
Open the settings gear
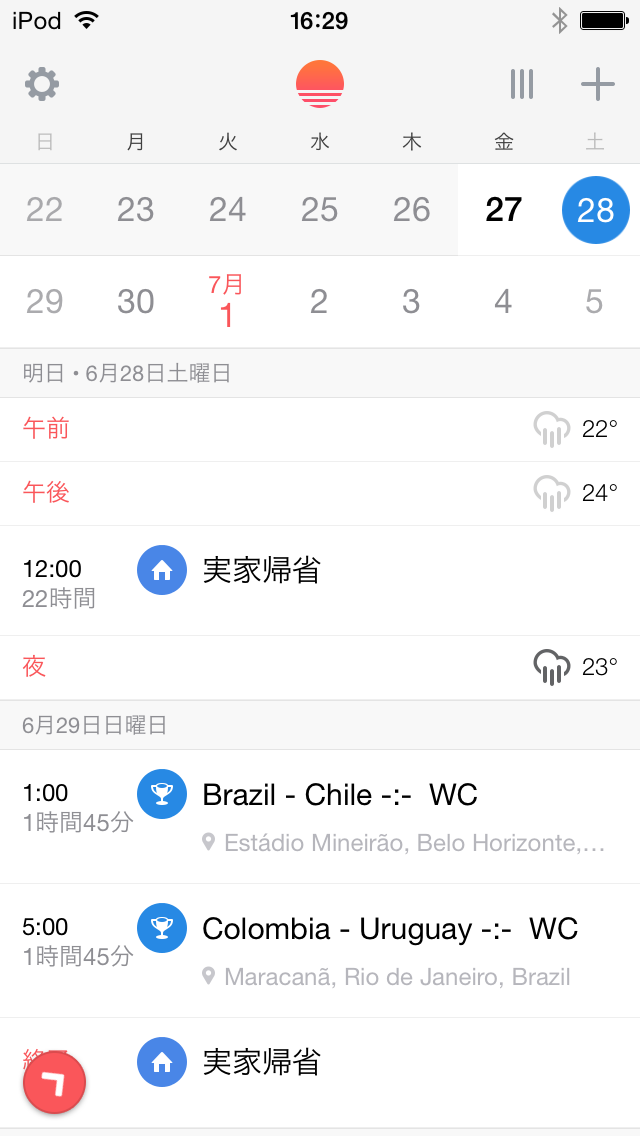(x=42, y=84)
